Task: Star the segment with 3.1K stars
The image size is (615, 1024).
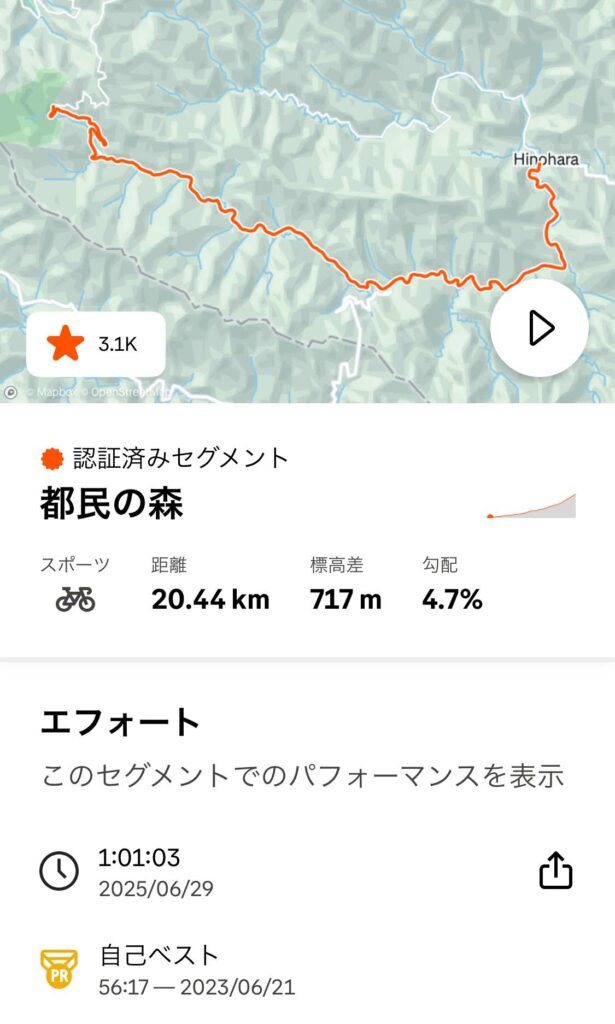Action: point(95,344)
